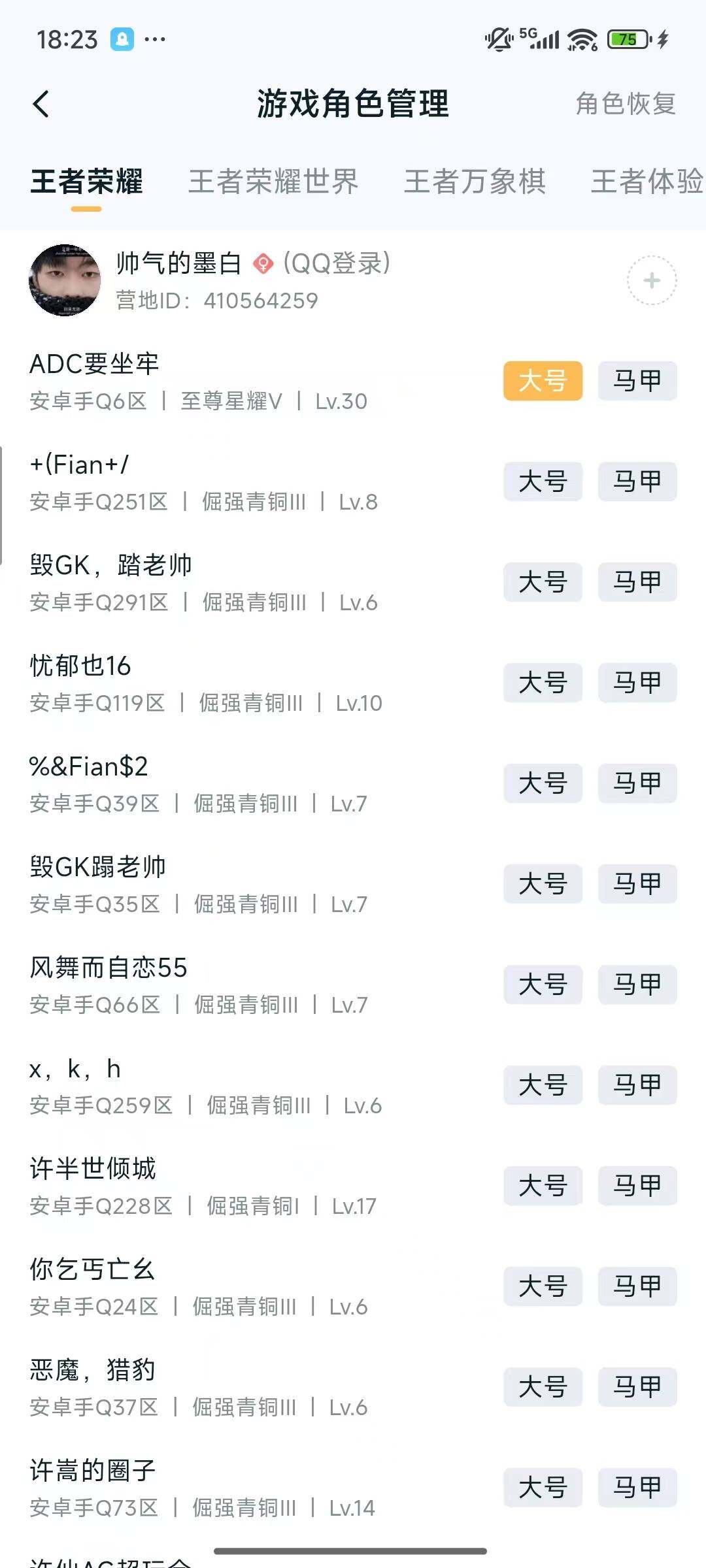Image resolution: width=706 pixels, height=1568 pixels.
Task: Set 恶魔，猎豹 as 大号
Action: [x=543, y=1388]
